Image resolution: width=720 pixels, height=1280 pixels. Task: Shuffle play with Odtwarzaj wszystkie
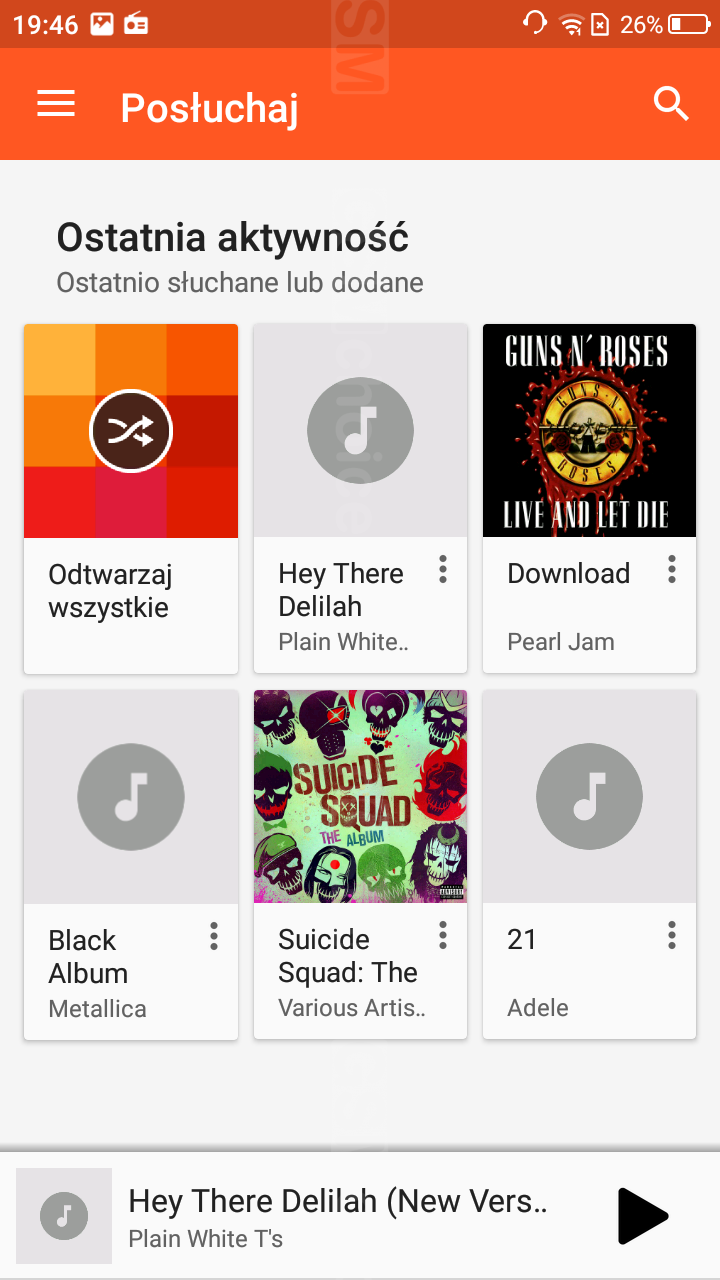[x=131, y=431]
